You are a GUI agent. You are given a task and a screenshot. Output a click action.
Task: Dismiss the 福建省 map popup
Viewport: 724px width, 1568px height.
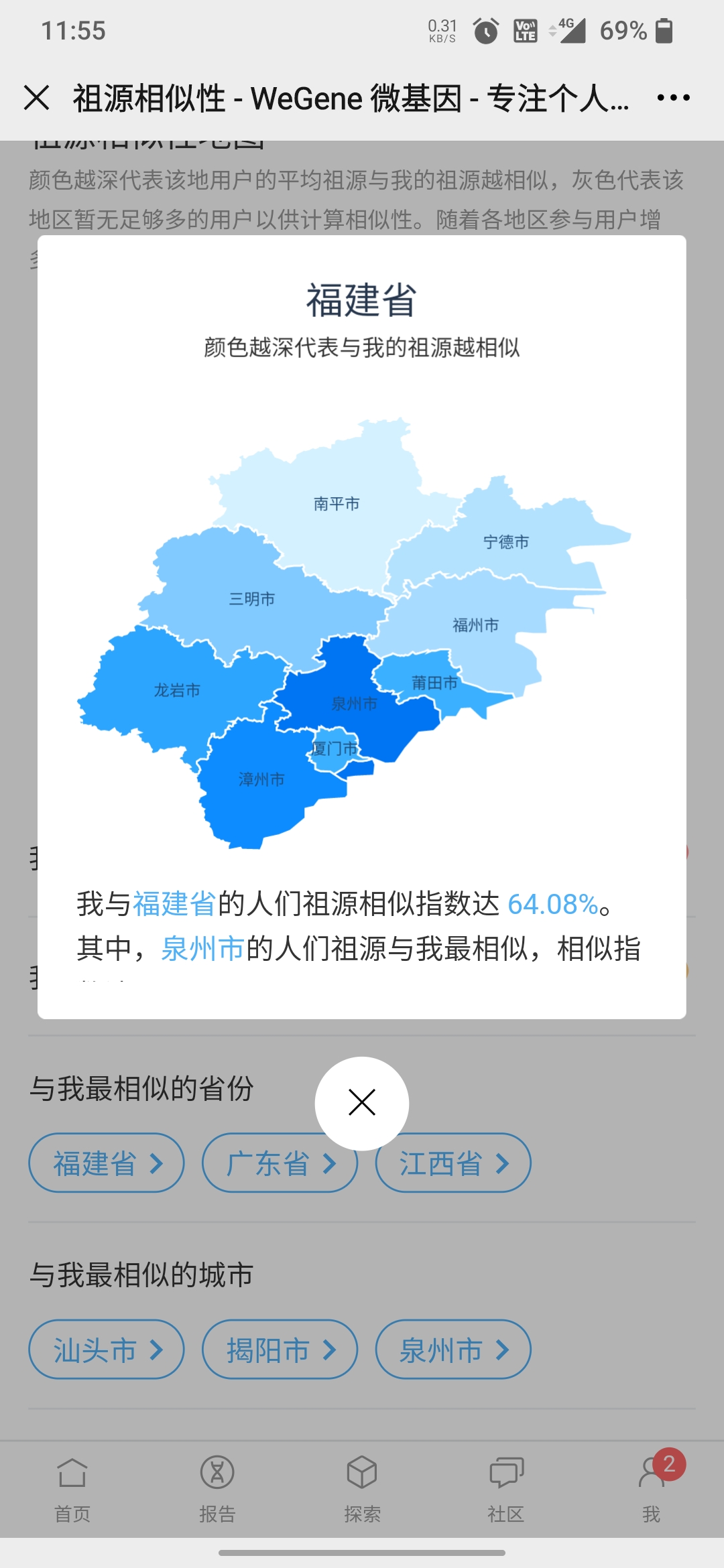tap(362, 1103)
